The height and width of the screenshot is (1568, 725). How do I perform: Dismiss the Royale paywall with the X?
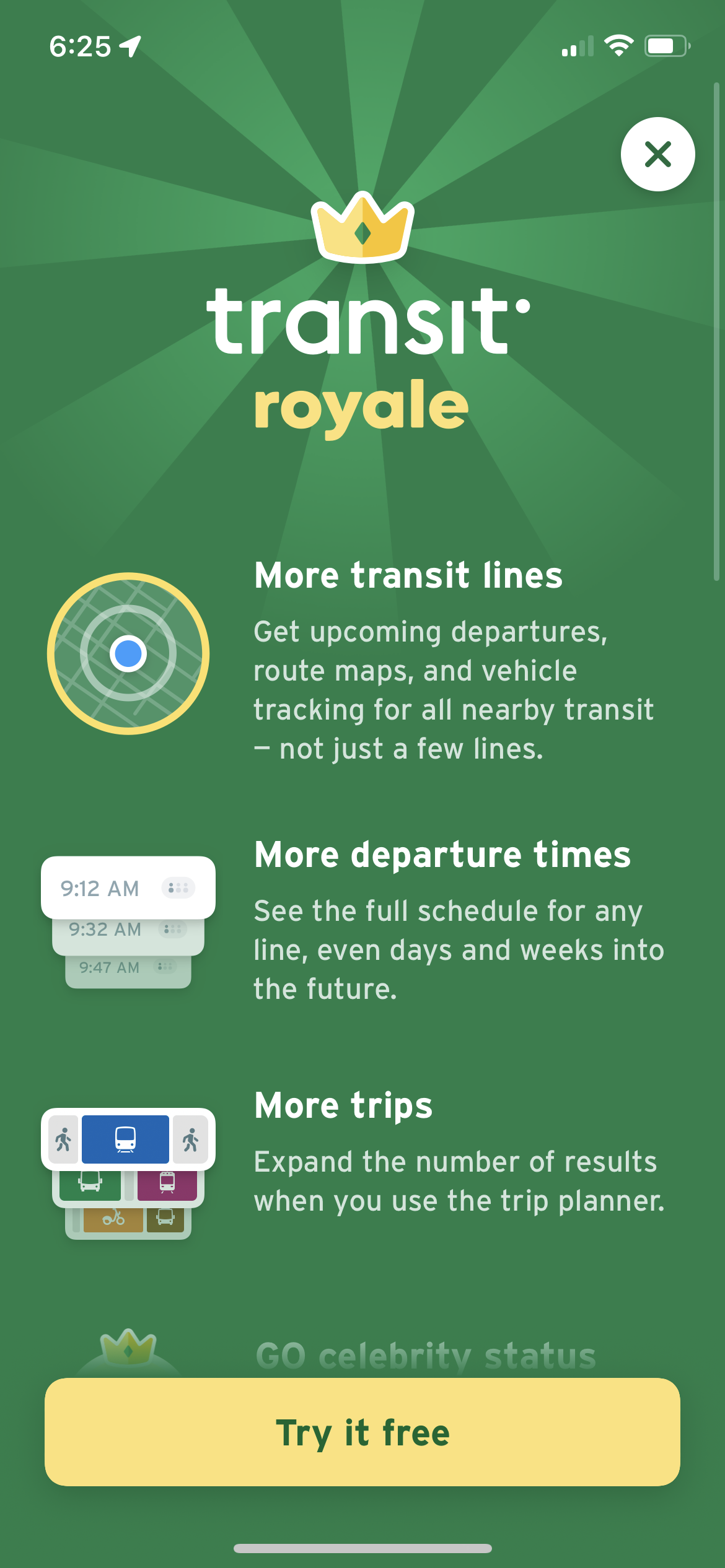tap(658, 154)
